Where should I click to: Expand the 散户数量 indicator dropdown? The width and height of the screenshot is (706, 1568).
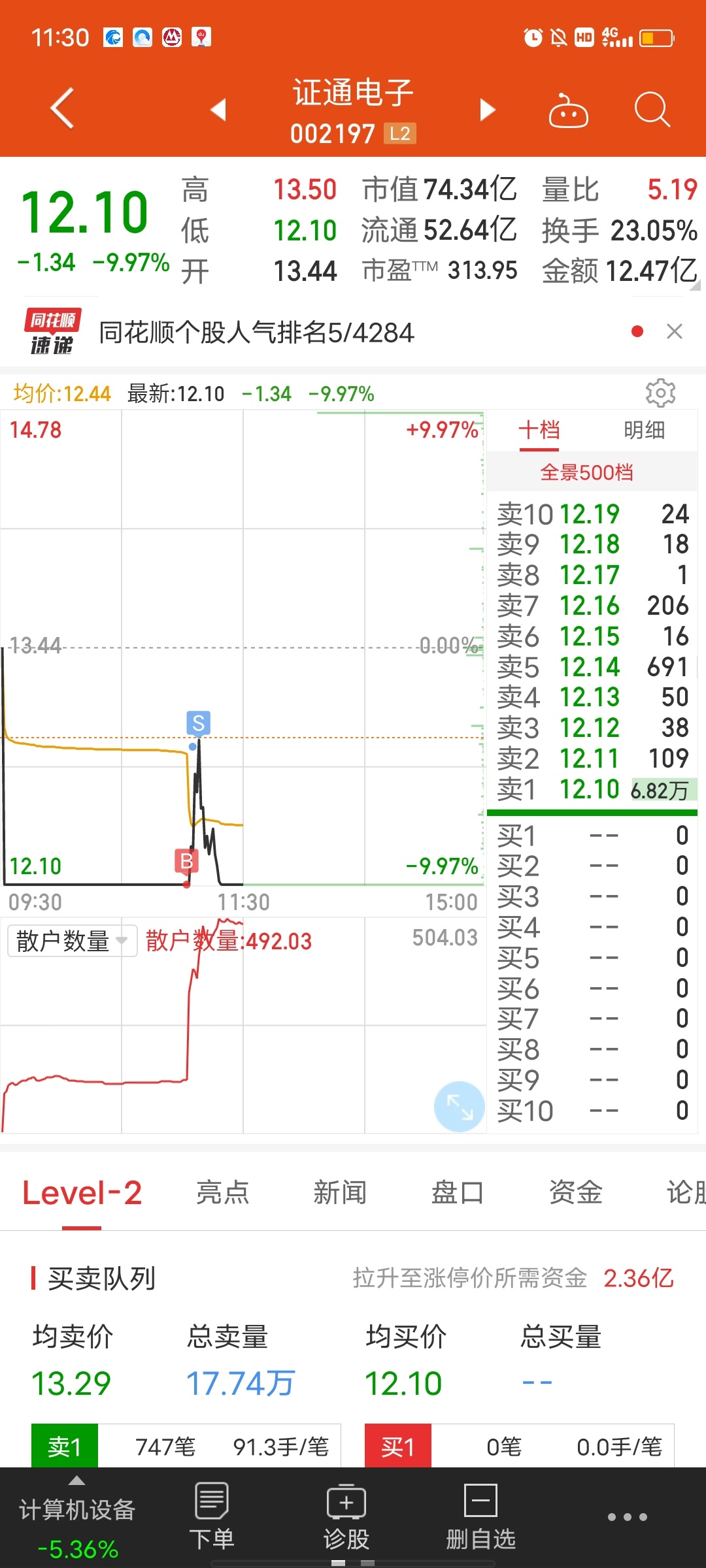pyautogui.click(x=72, y=941)
